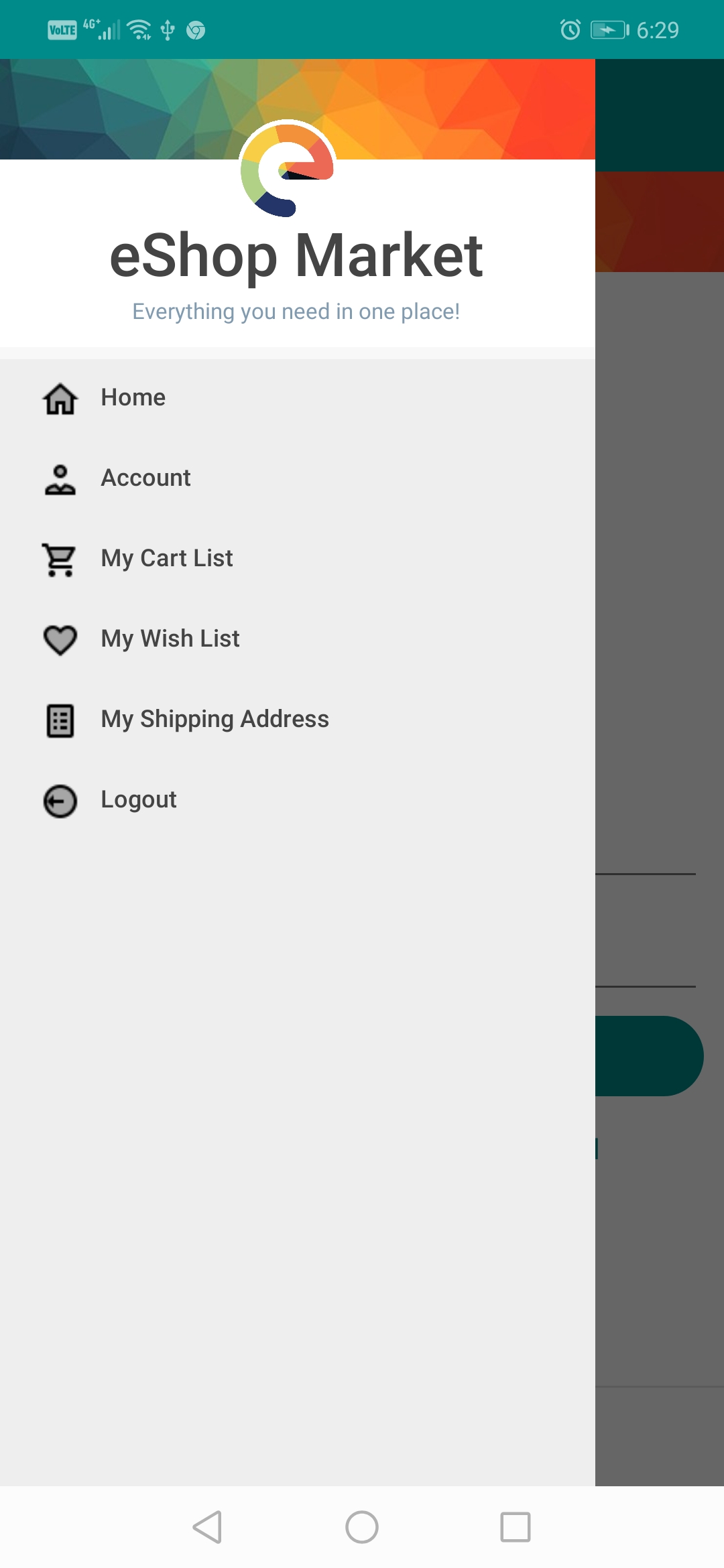Go to the Account section
The width and height of the screenshot is (724, 1568).
[145, 478]
